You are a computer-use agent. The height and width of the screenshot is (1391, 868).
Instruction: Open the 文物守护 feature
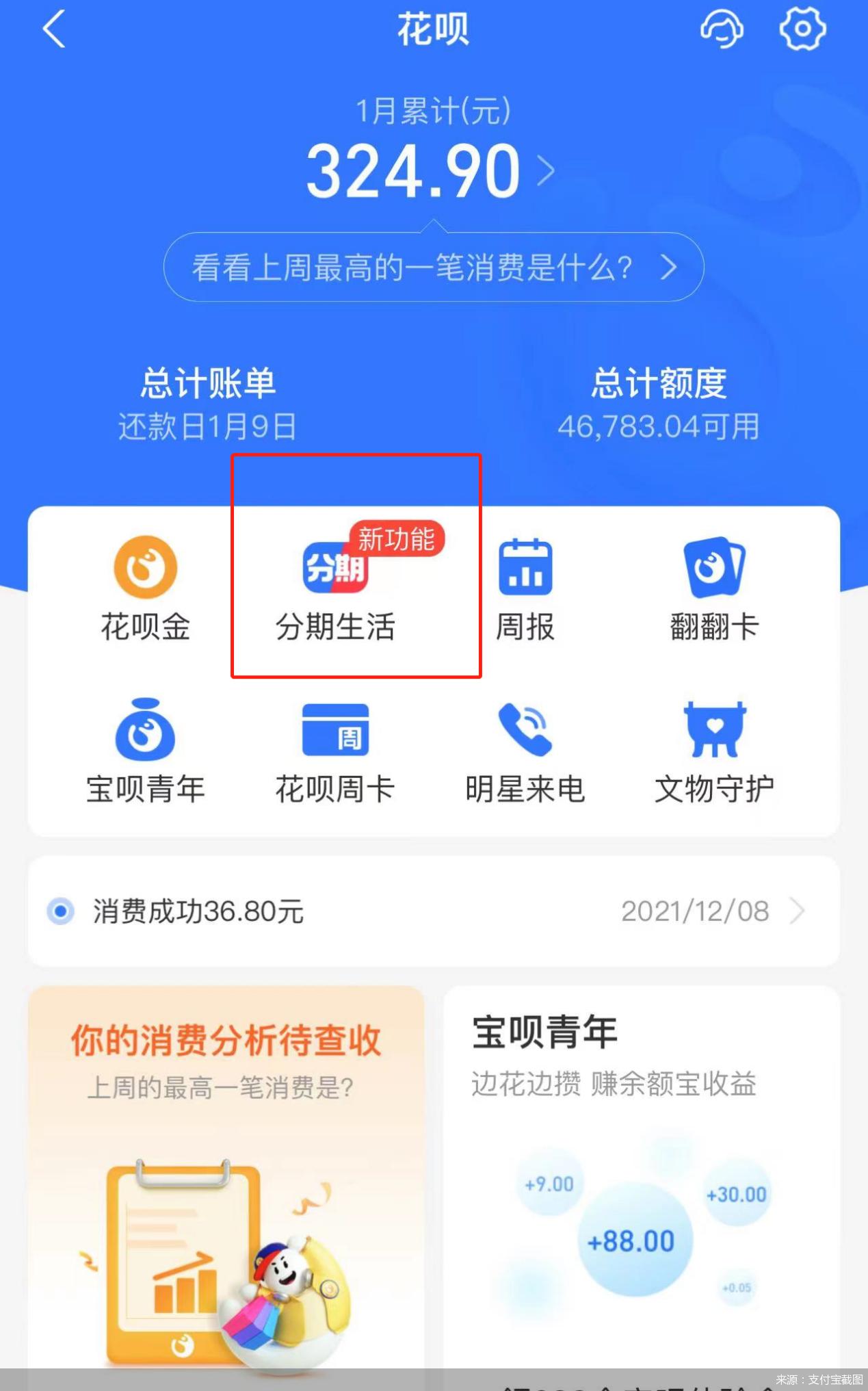coord(713,753)
